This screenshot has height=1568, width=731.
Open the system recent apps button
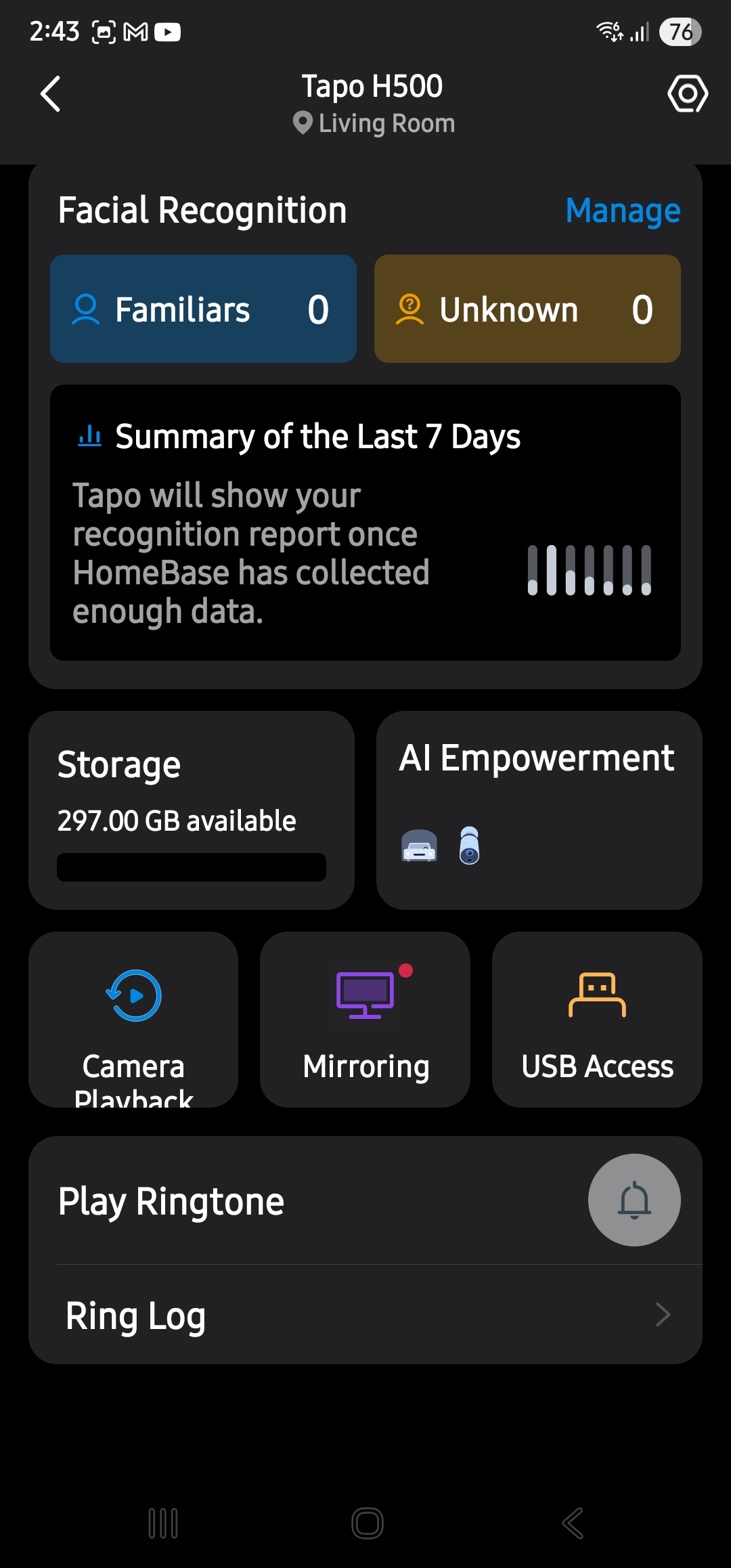click(x=163, y=1523)
